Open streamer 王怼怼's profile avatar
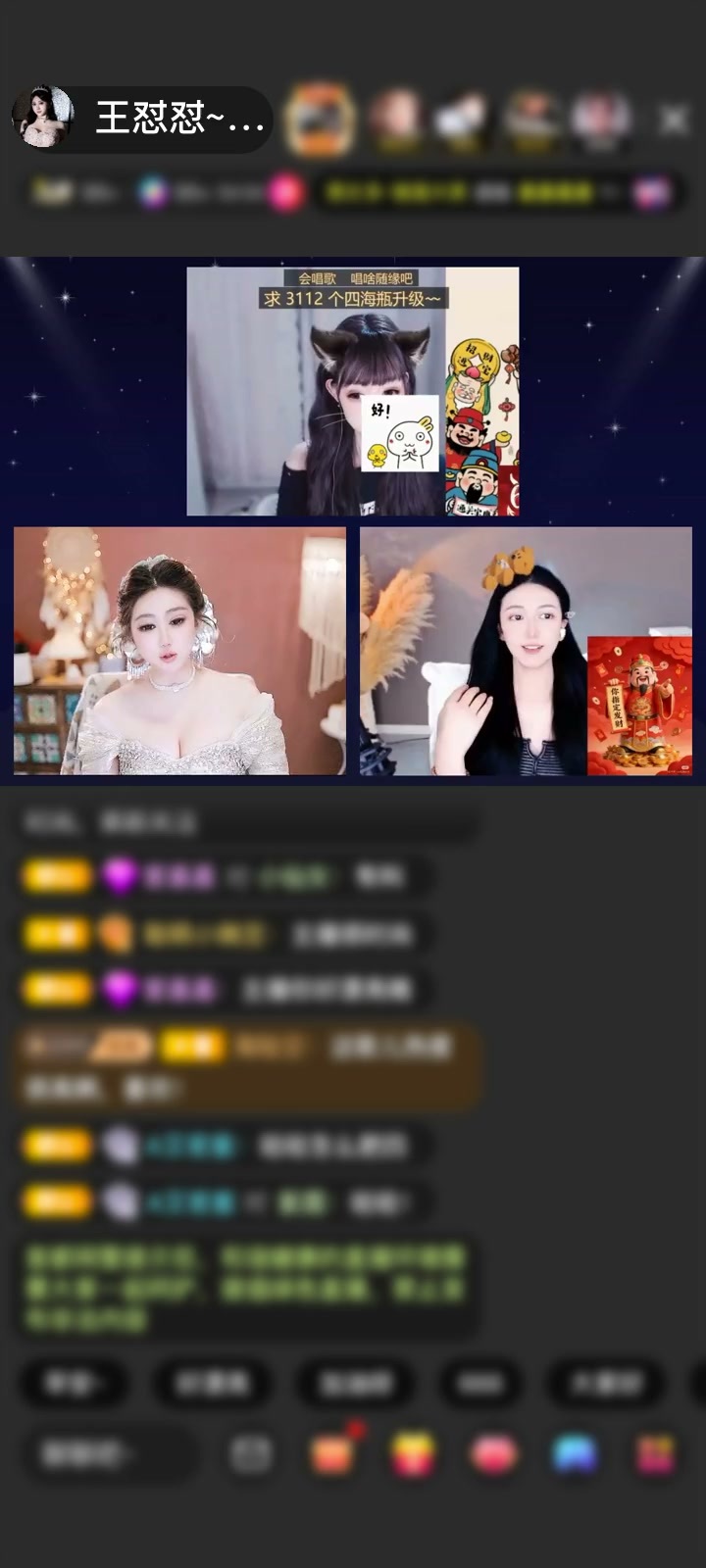Screen dimensions: 706x1568 coord(42,118)
